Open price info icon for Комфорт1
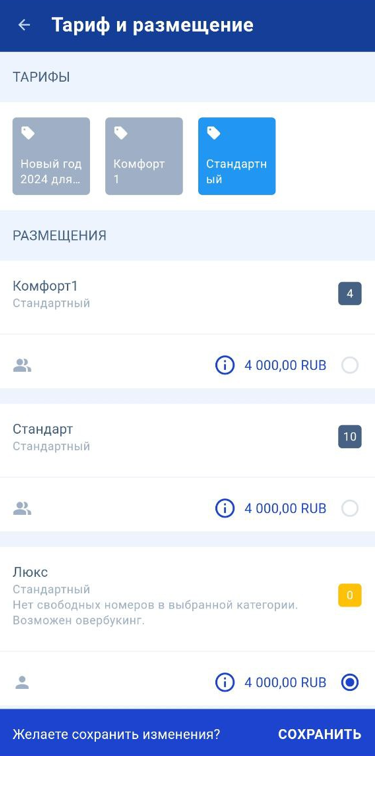This screenshot has height=786, width=375. pos(225,366)
